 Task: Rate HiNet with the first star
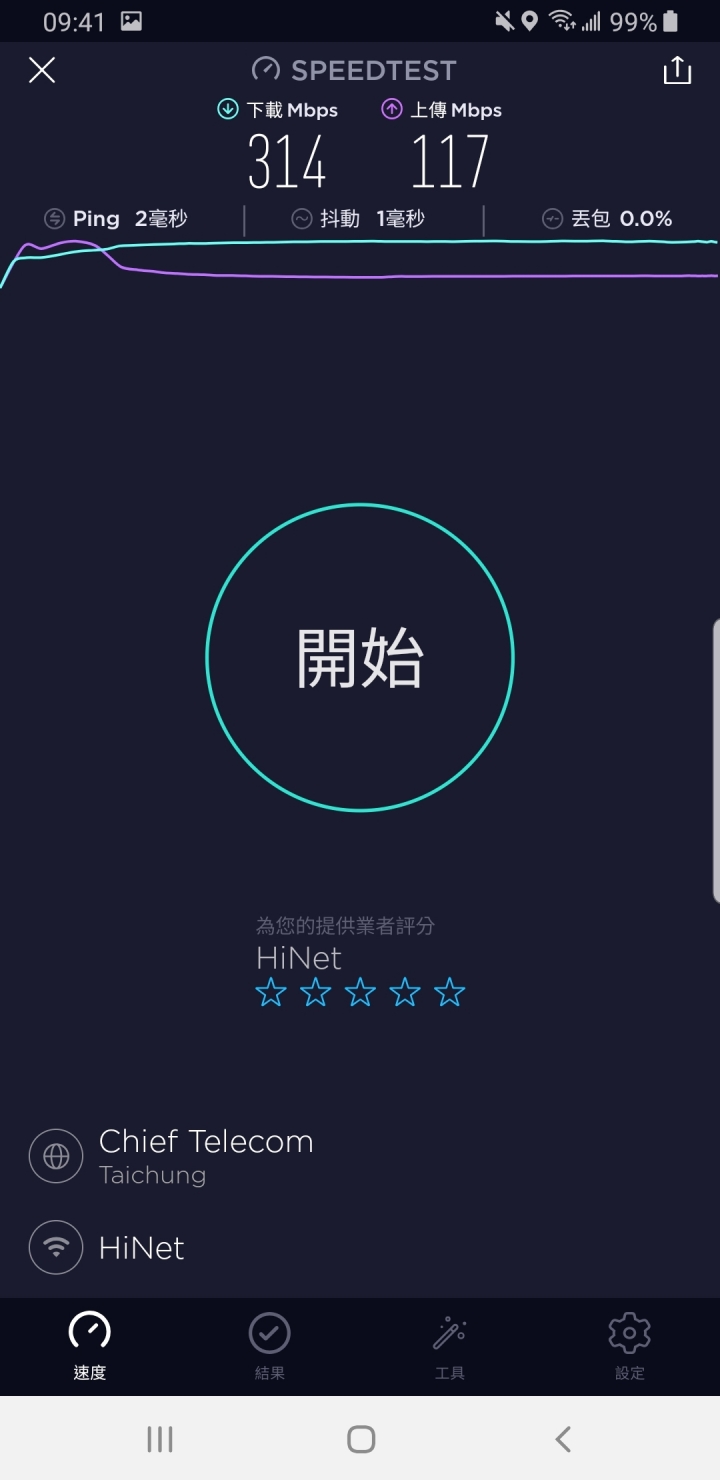coord(271,993)
